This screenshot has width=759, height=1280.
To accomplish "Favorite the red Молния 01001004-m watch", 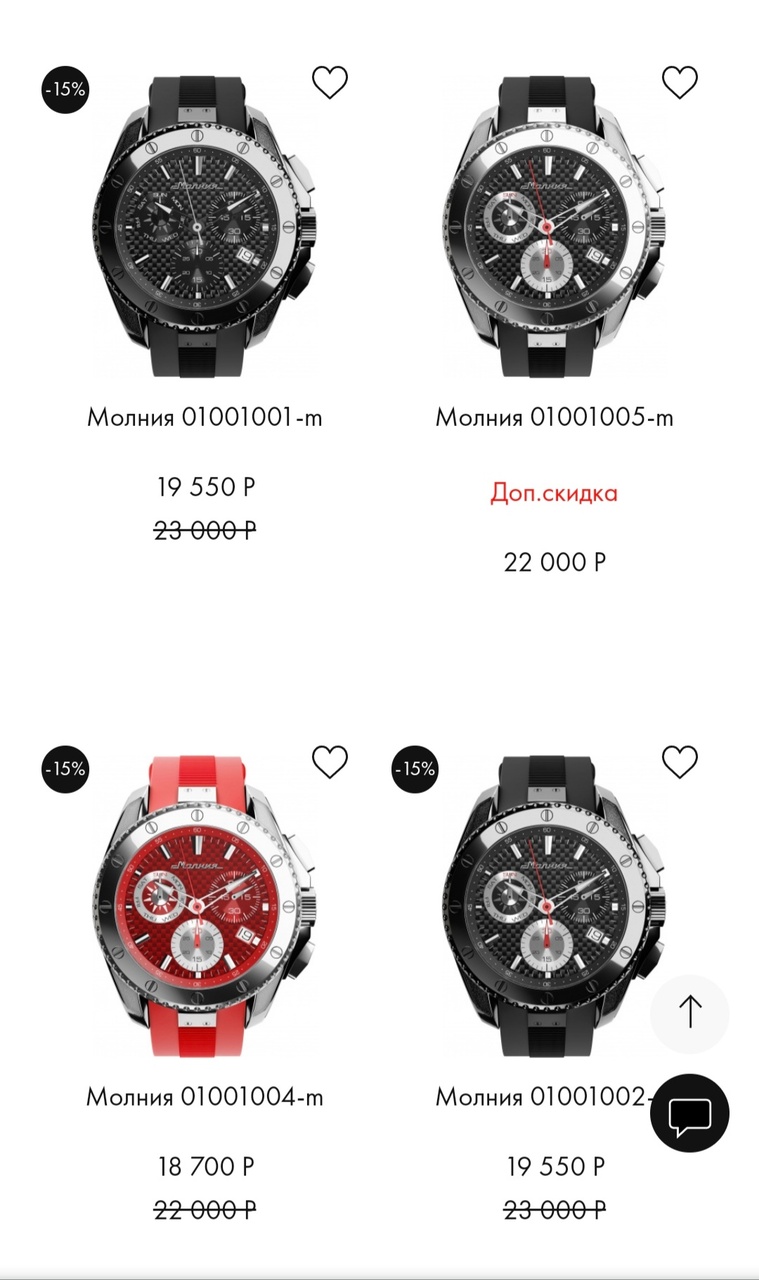I will (x=329, y=762).
